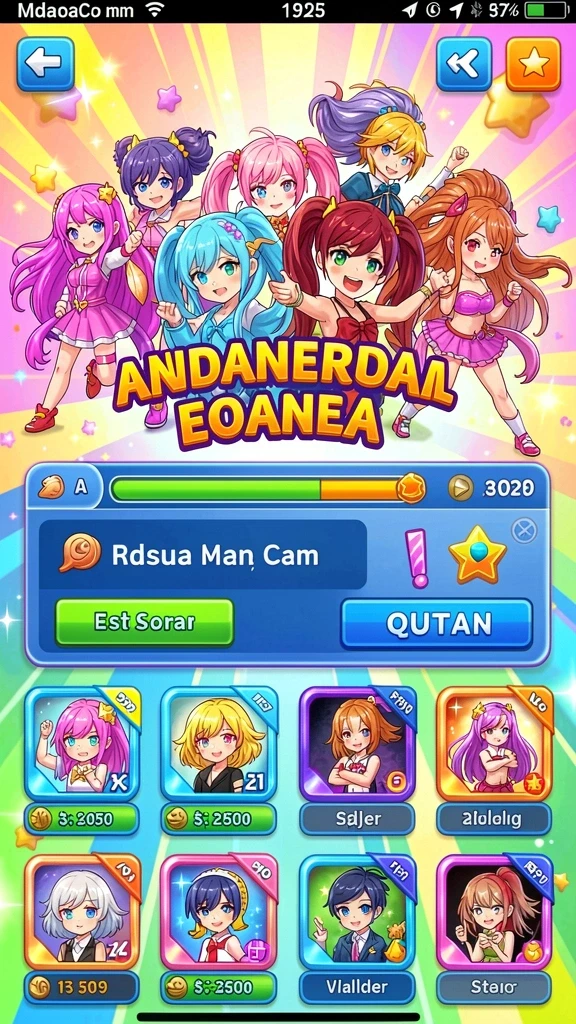The image size is (576, 1024).
Task: Tap the star gem reward icon
Action: pyautogui.click(x=477, y=555)
